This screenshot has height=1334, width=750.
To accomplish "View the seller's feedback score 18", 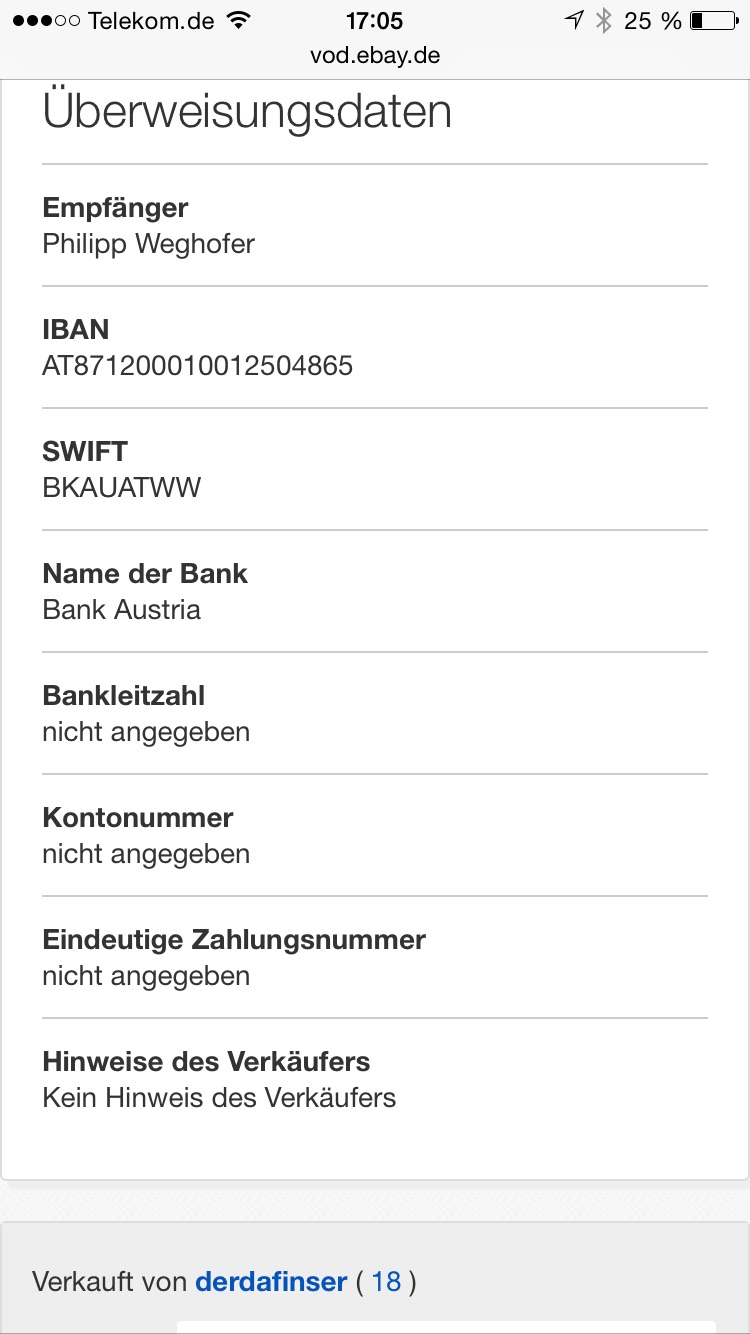I will pyautogui.click(x=386, y=1281).
